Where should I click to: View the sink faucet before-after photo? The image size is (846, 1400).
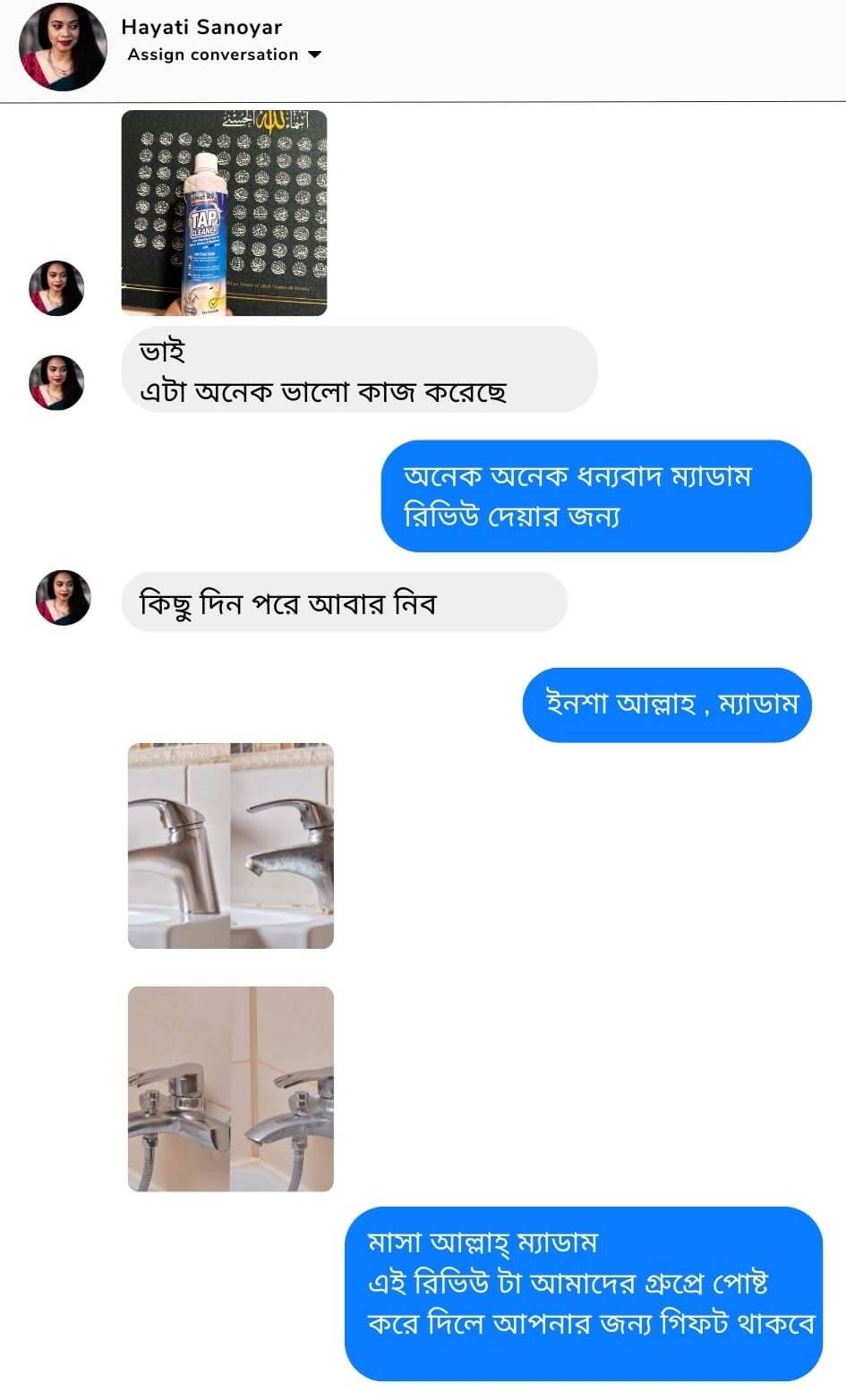click(x=230, y=845)
